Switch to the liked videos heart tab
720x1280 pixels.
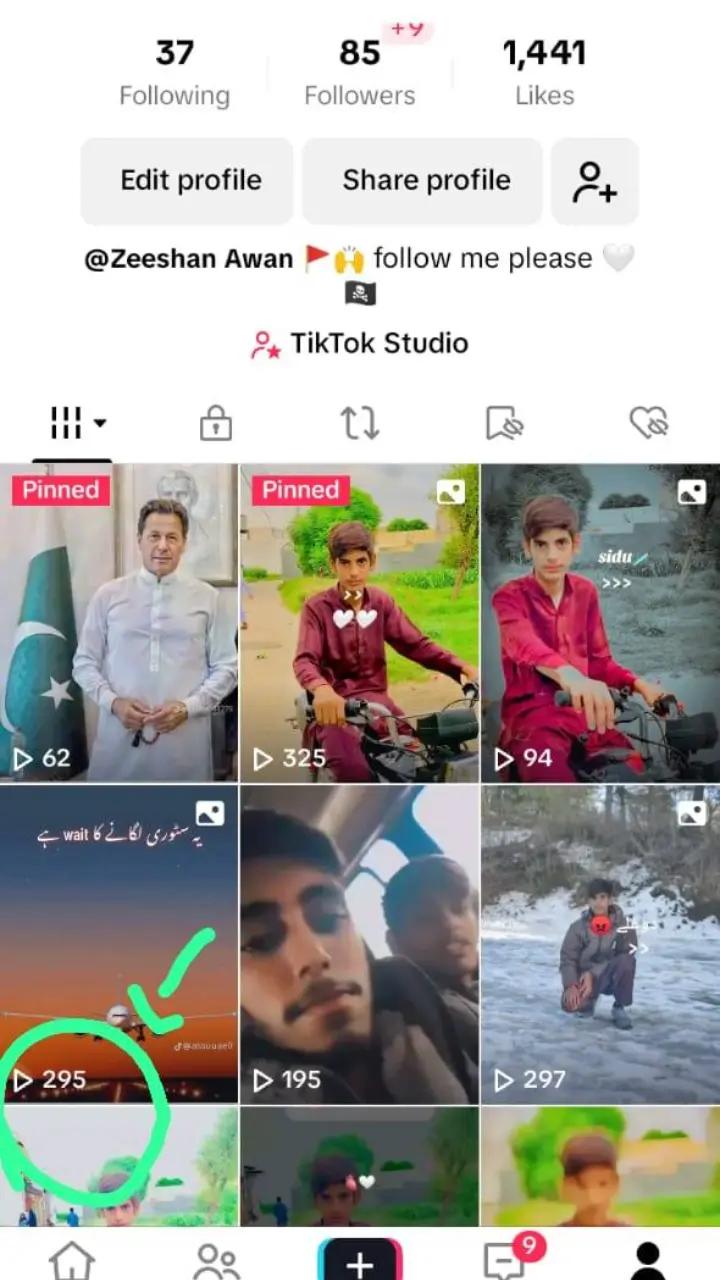648,423
